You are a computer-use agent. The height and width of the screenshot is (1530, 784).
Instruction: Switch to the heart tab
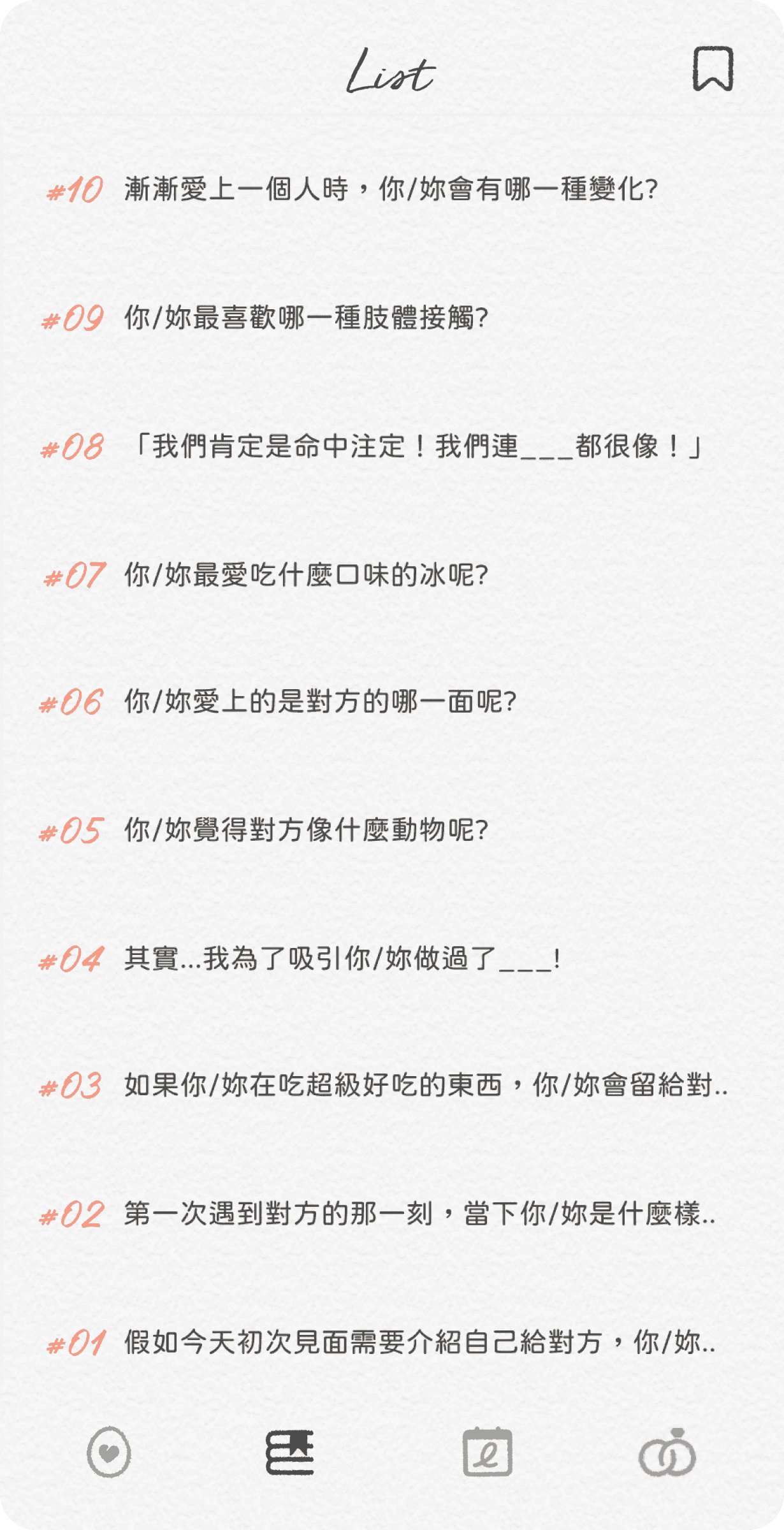coord(109,1452)
